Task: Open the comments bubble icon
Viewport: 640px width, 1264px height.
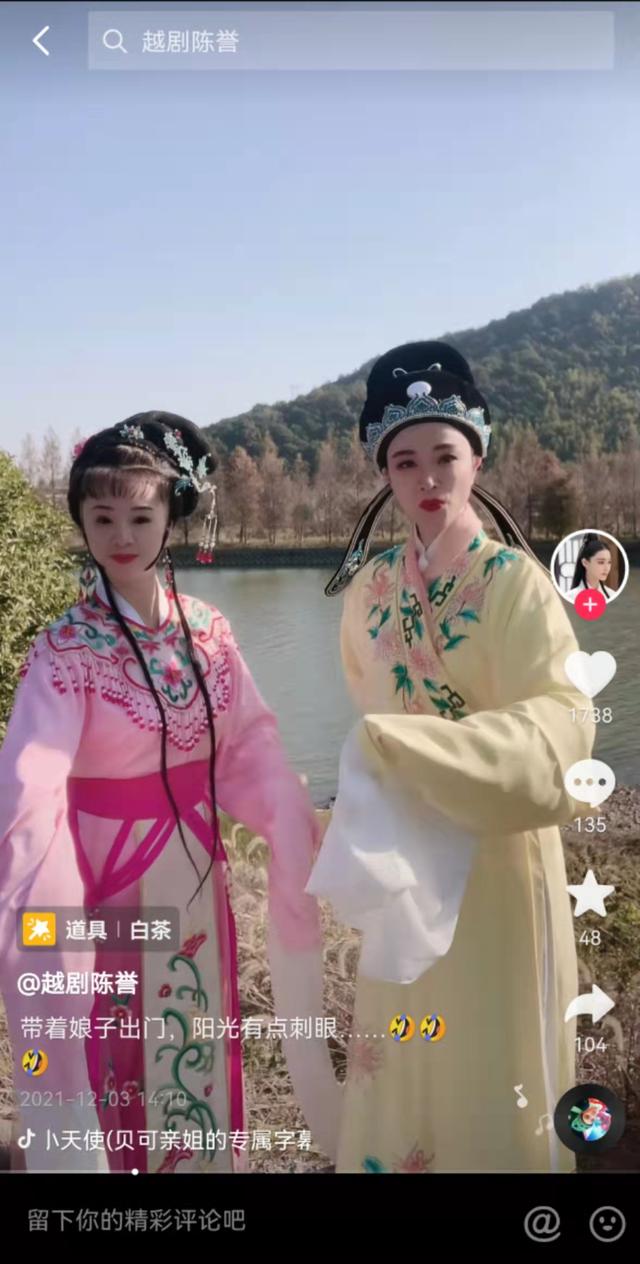Action: pyautogui.click(x=590, y=783)
